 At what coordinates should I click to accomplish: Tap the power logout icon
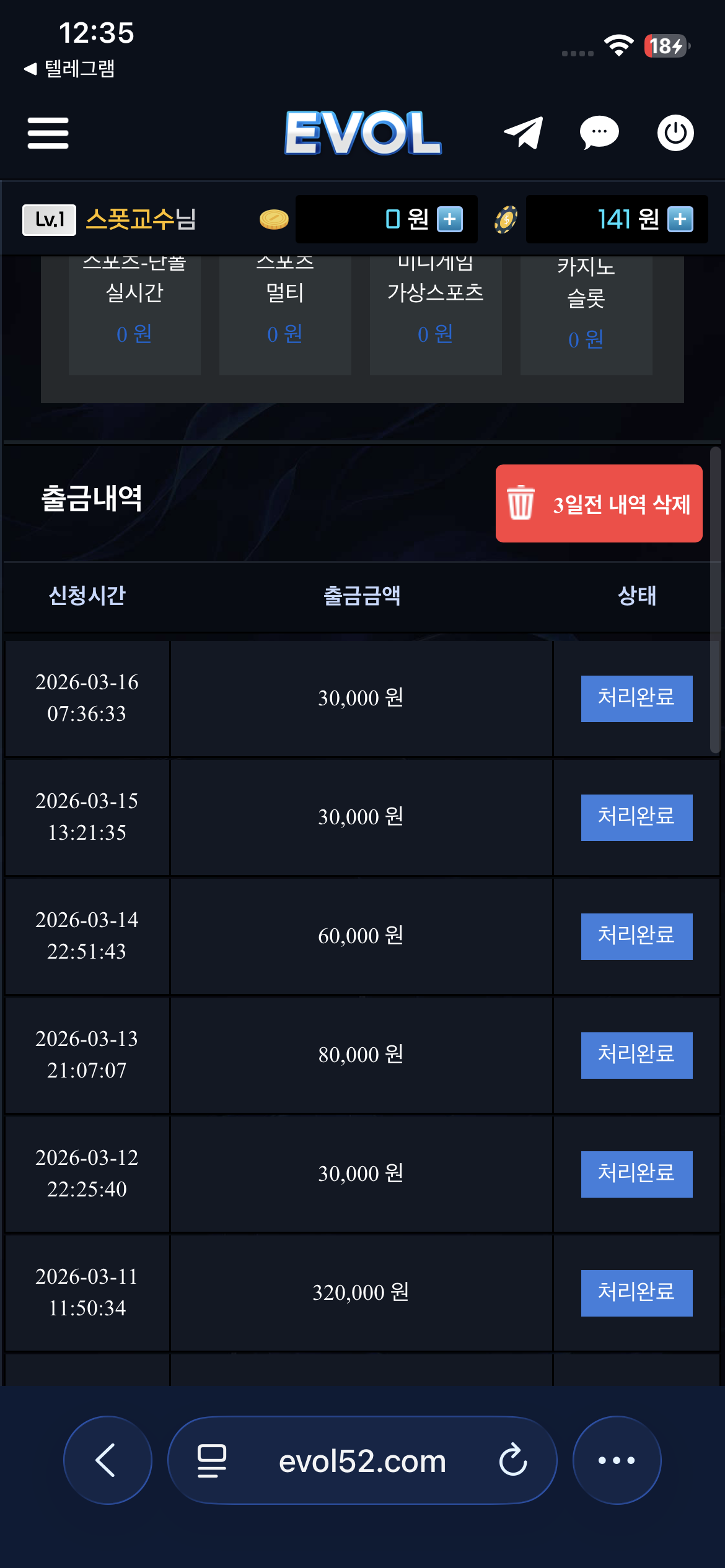pyautogui.click(x=675, y=133)
